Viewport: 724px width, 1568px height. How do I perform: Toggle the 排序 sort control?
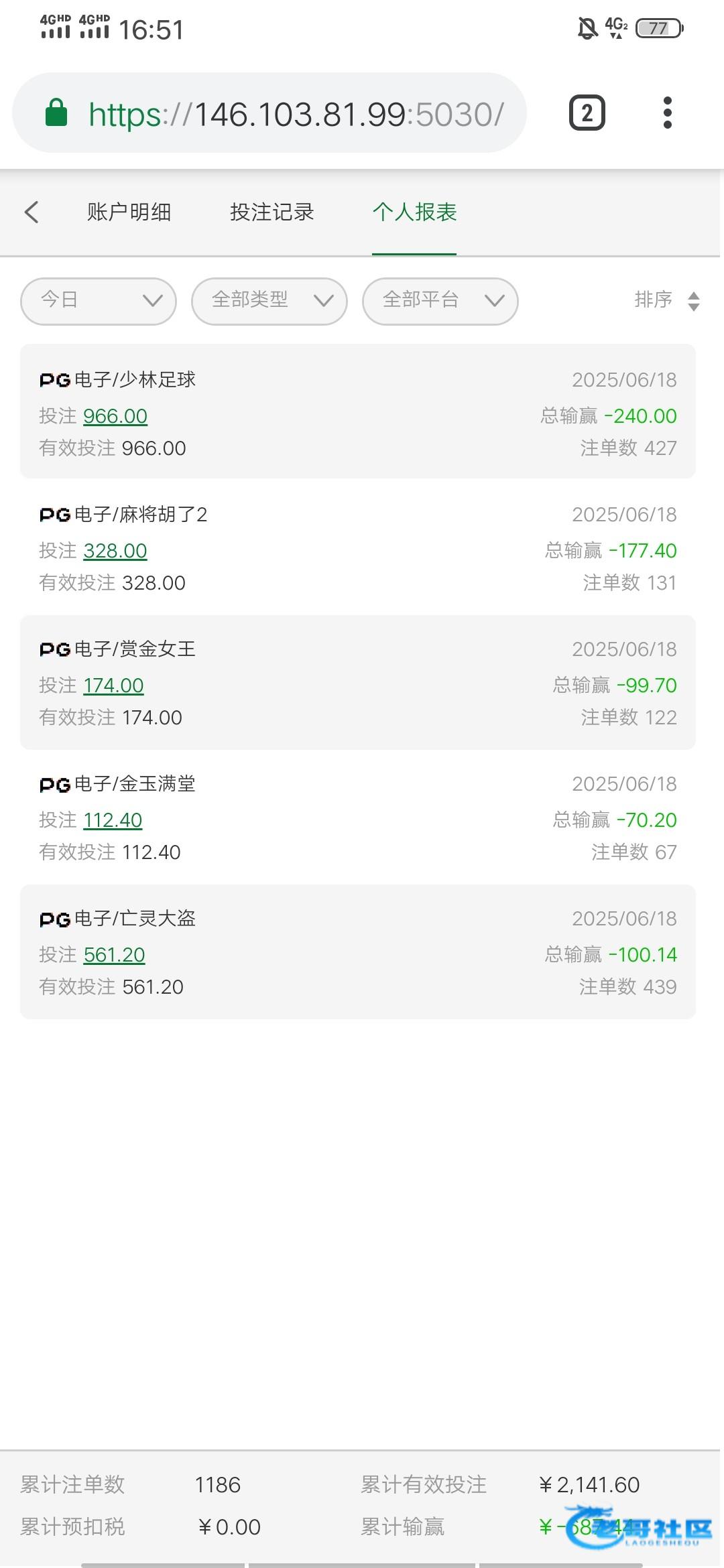(x=667, y=300)
